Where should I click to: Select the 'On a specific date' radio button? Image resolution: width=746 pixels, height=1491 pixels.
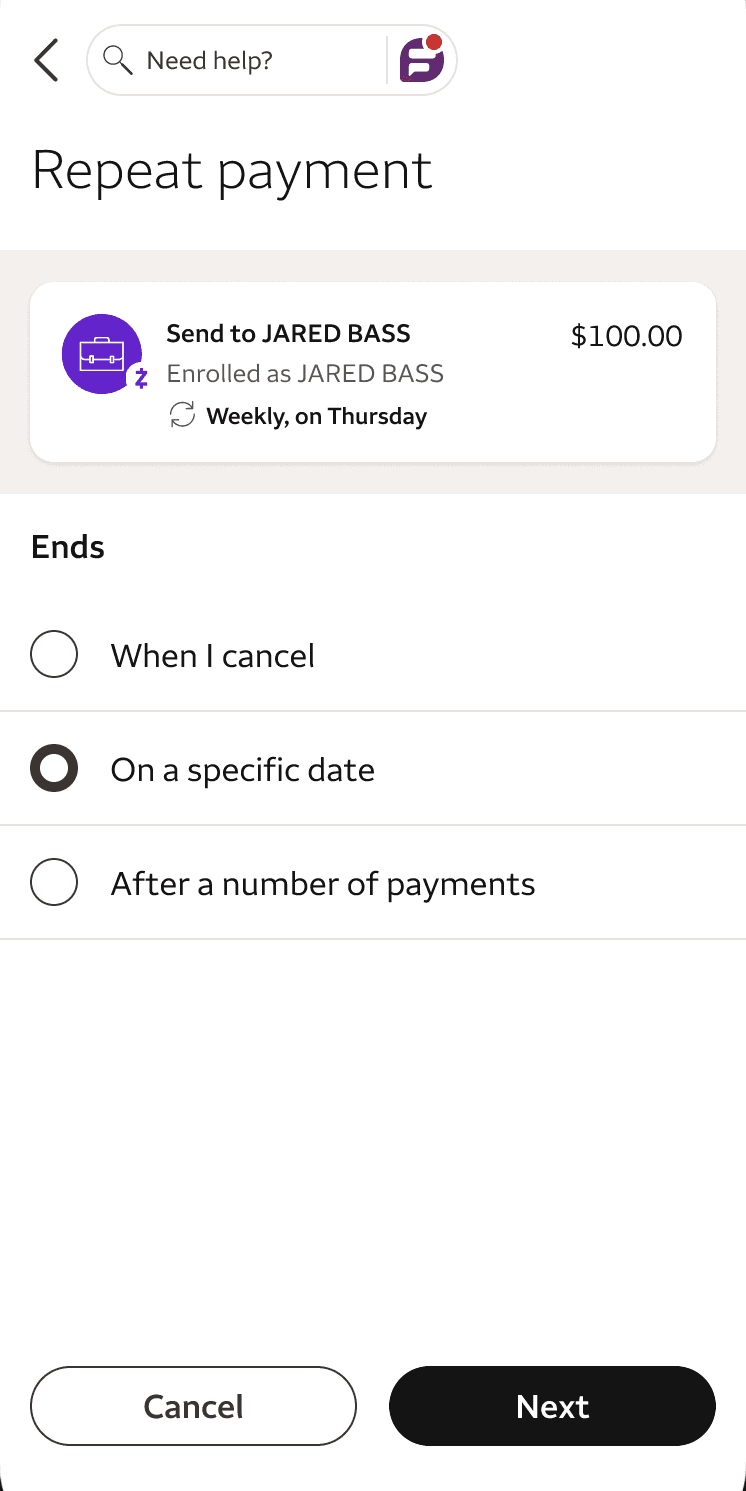(54, 768)
